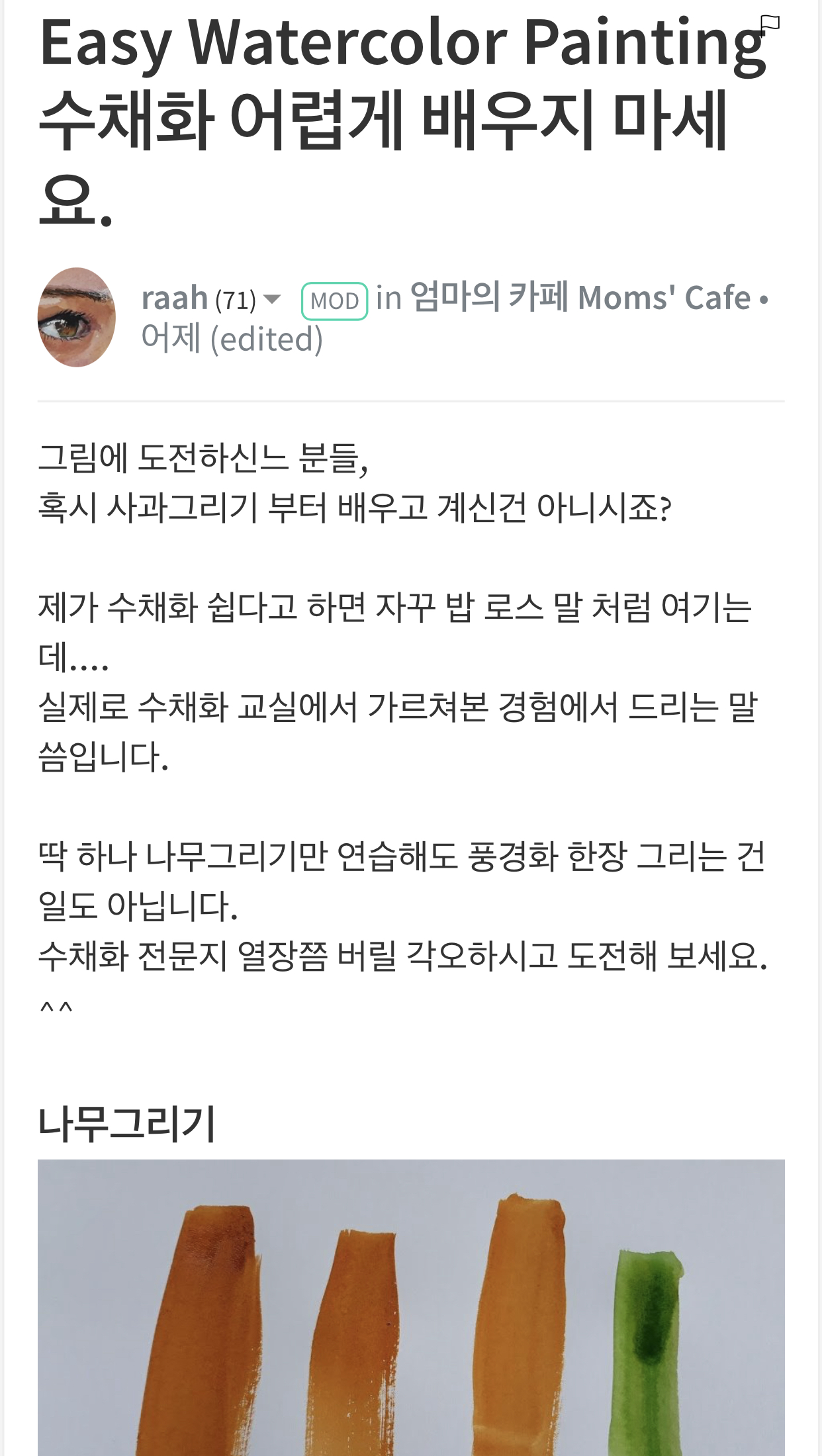Open raah's profile avatar
Image resolution: width=822 pixels, height=1456 pixels.
point(77,317)
